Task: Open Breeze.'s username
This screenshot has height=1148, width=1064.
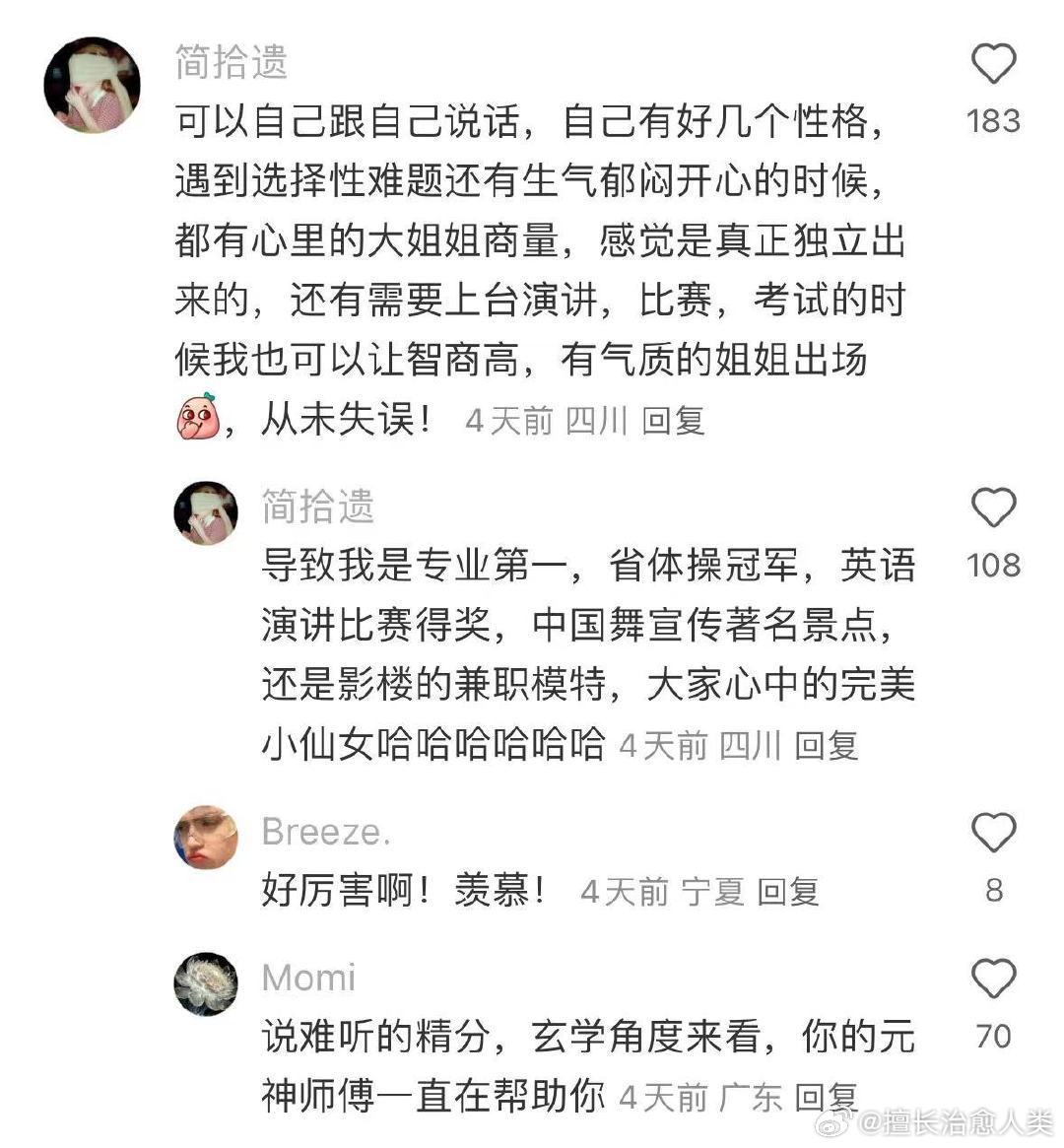Action: point(326,833)
